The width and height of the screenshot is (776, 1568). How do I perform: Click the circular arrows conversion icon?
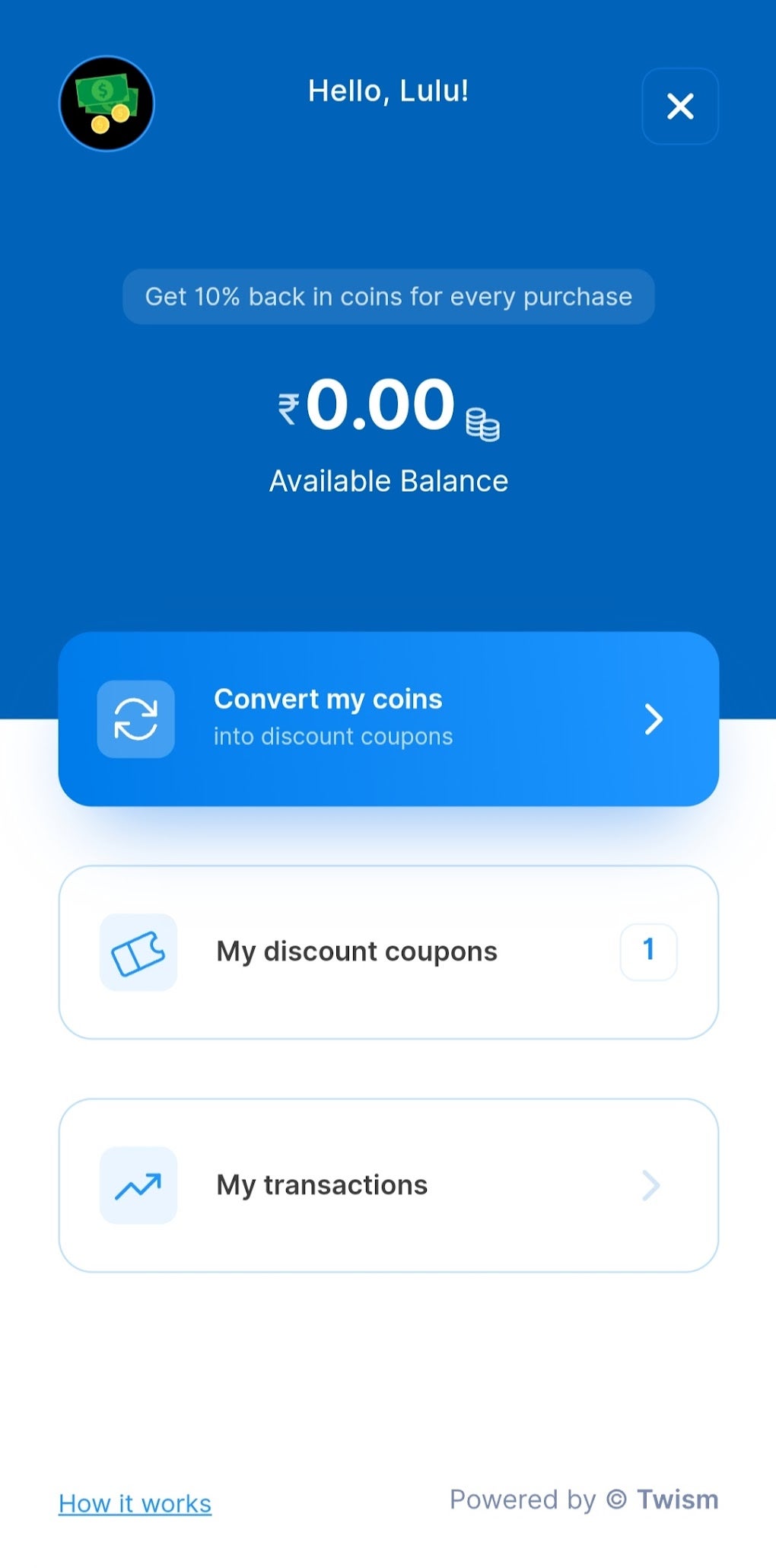click(x=135, y=719)
